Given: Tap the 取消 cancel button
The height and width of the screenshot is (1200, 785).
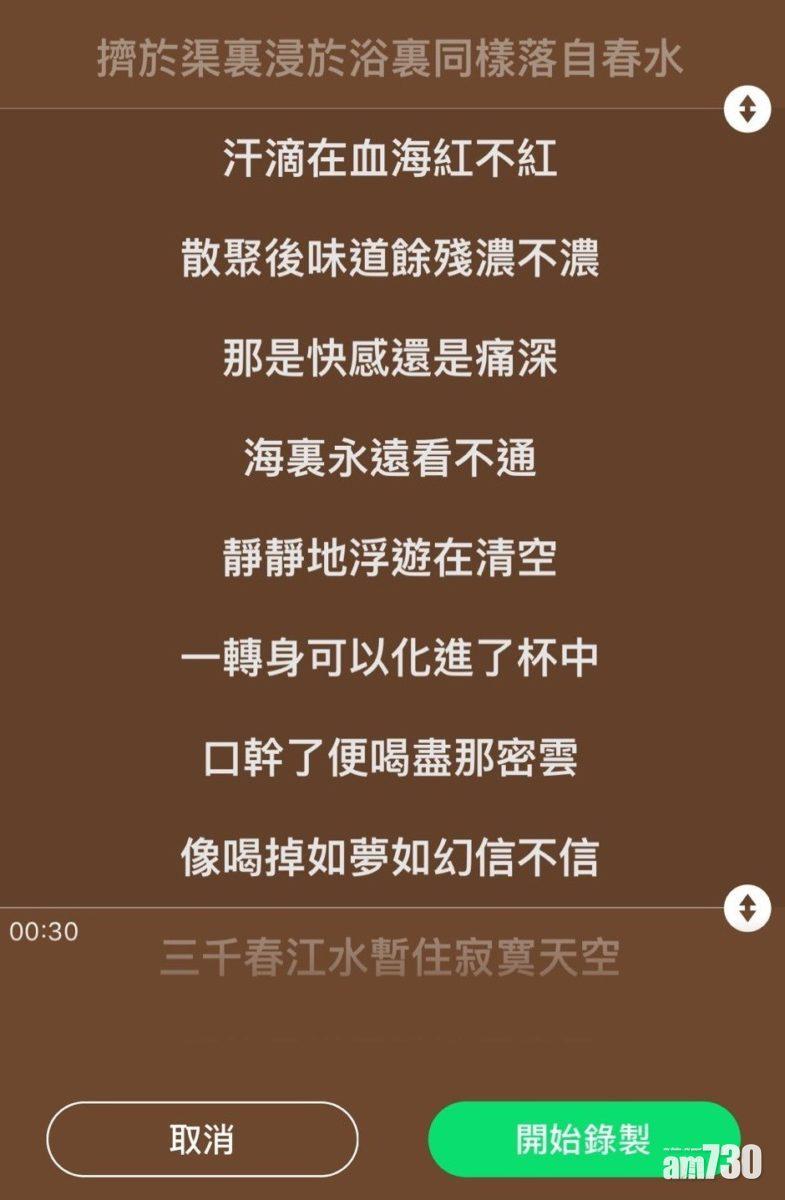Looking at the screenshot, I should pos(202,1139).
